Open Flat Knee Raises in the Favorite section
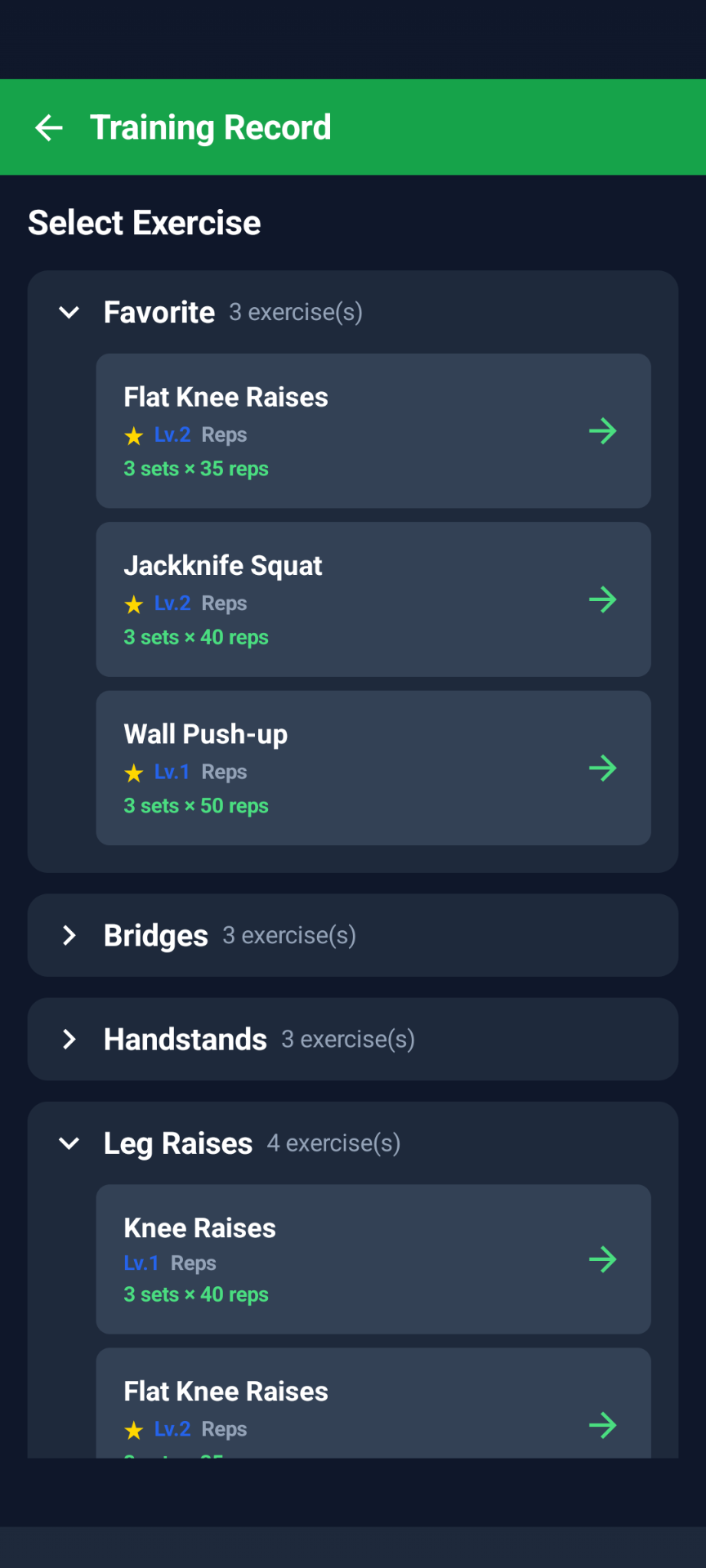706x1568 pixels. point(373,431)
